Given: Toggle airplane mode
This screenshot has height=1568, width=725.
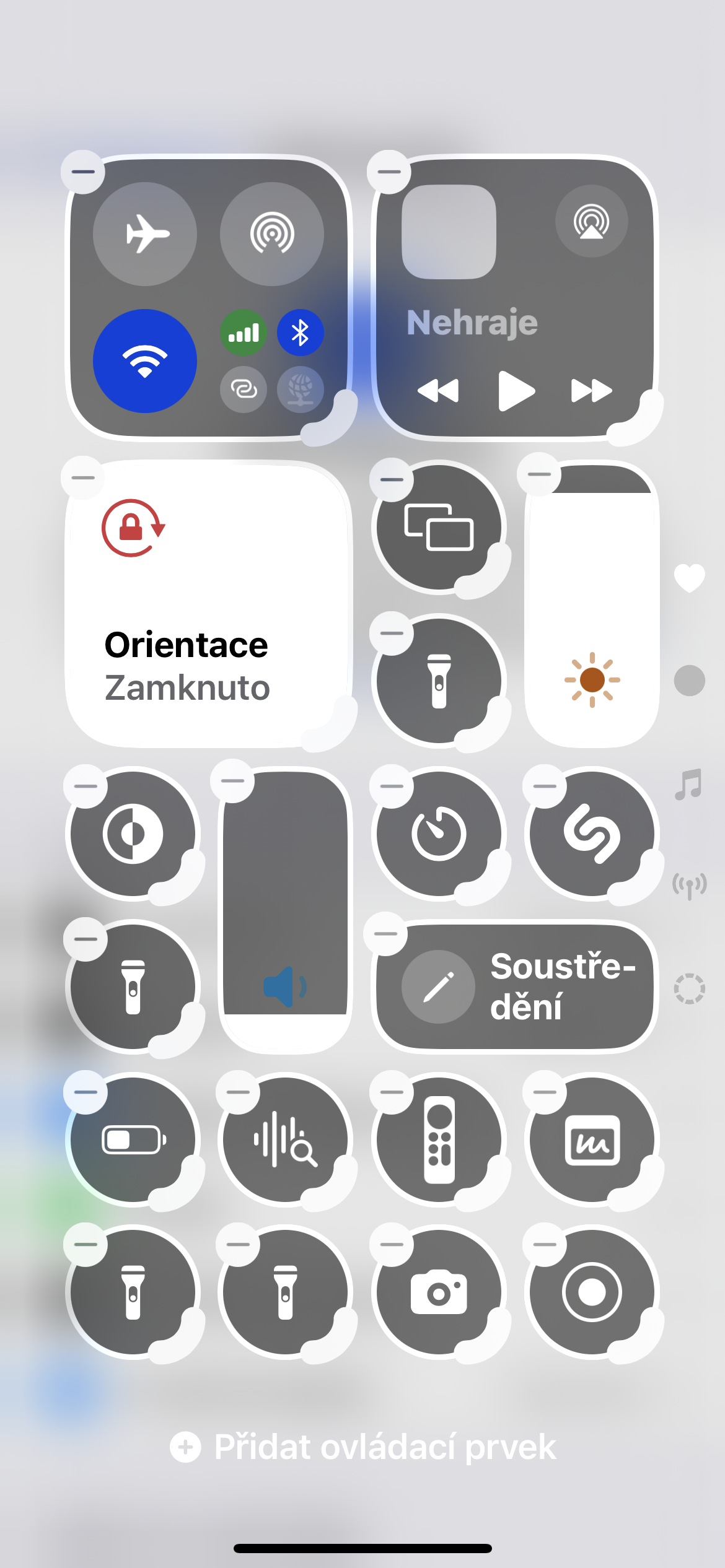Looking at the screenshot, I should click(145, 234).
